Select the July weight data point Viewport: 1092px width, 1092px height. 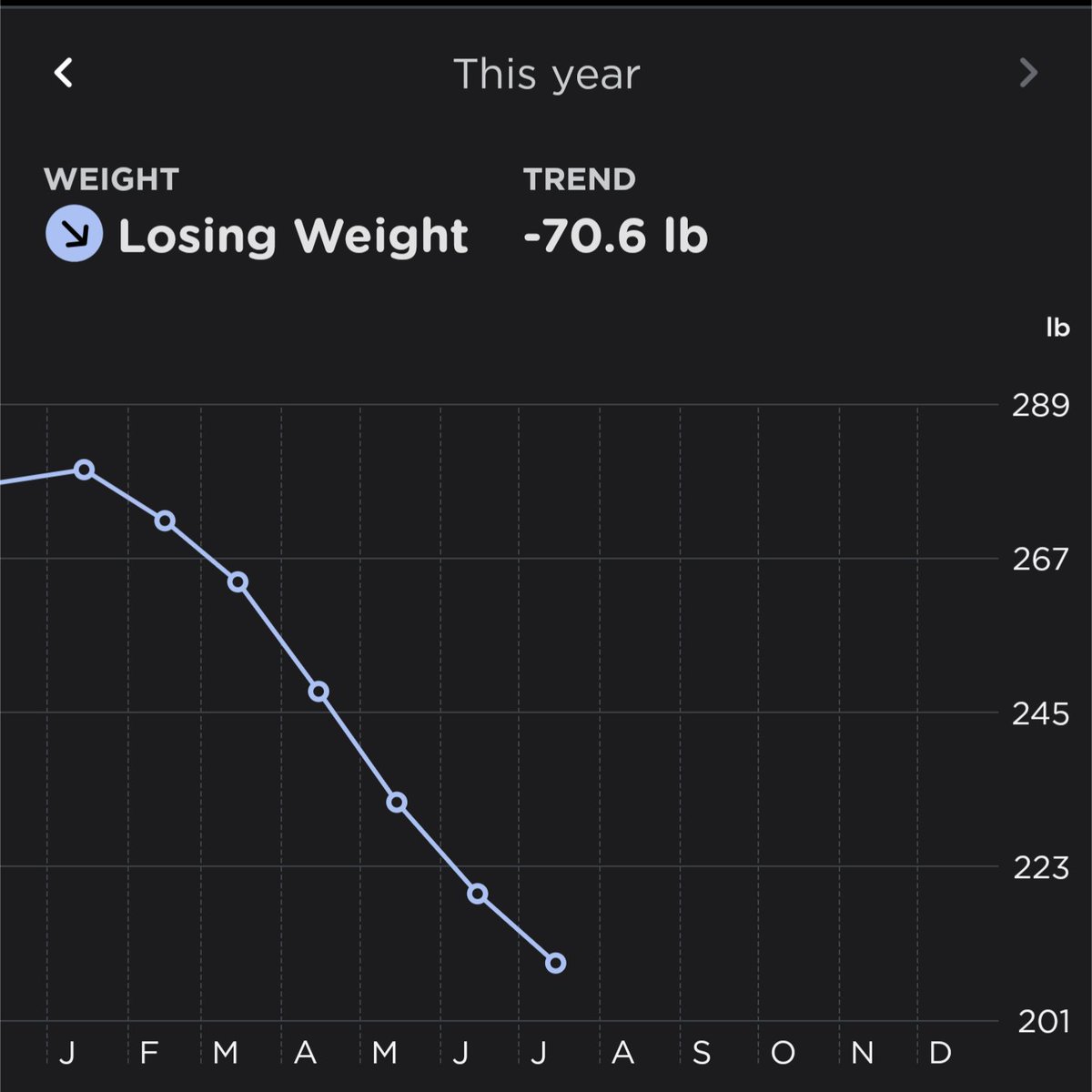(556, 963)
